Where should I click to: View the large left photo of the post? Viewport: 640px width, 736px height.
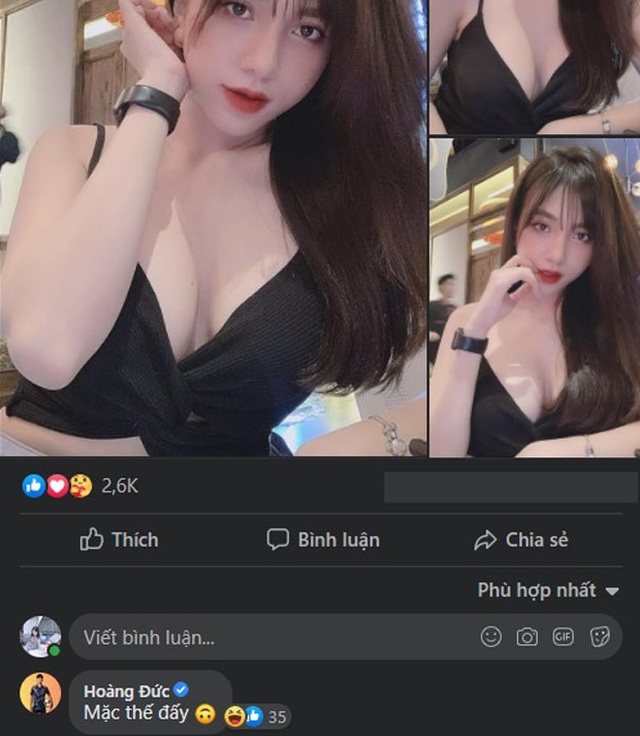(212, 228)
